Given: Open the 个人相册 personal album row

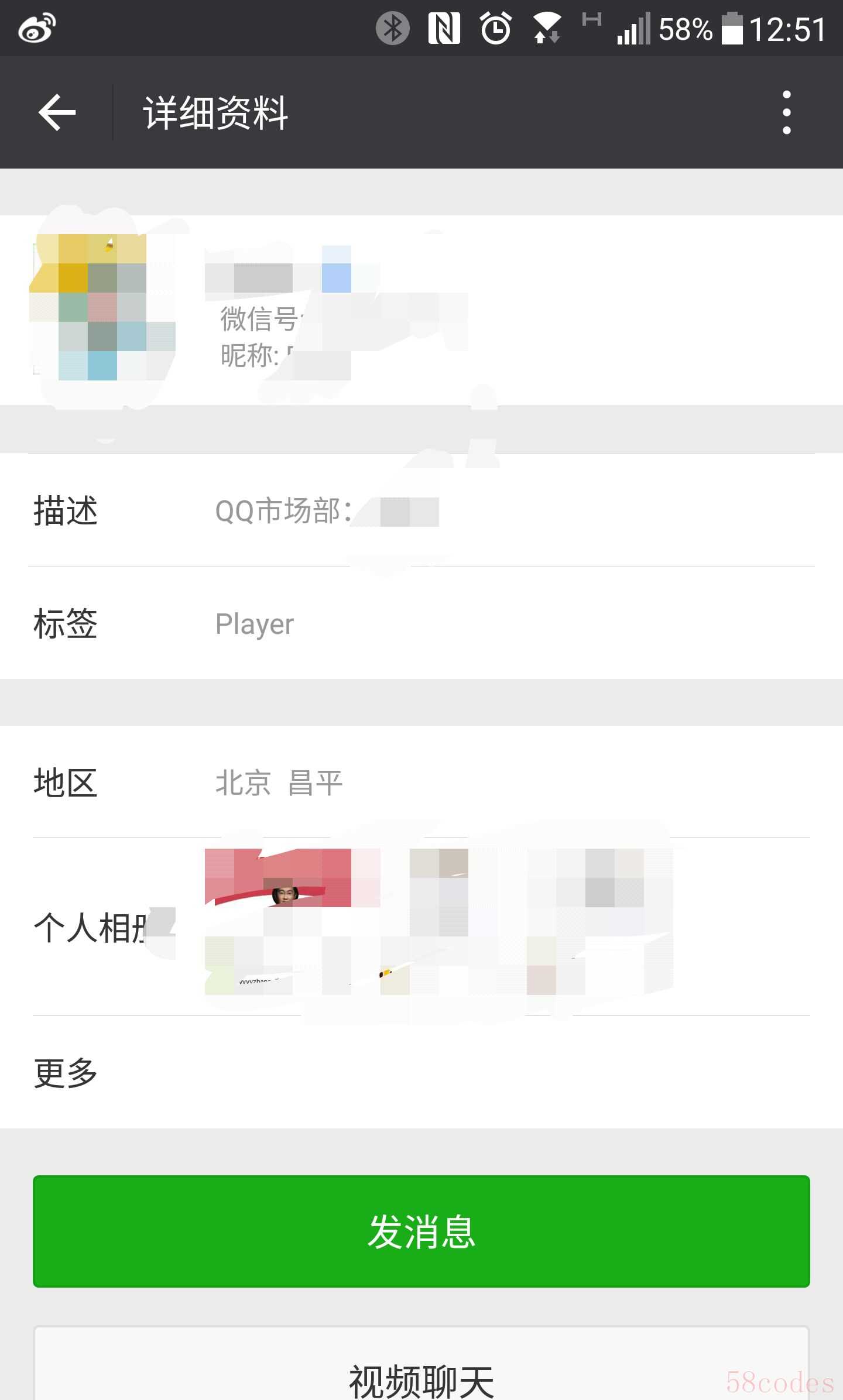Looking at the screenshot, I should (421, 927).
